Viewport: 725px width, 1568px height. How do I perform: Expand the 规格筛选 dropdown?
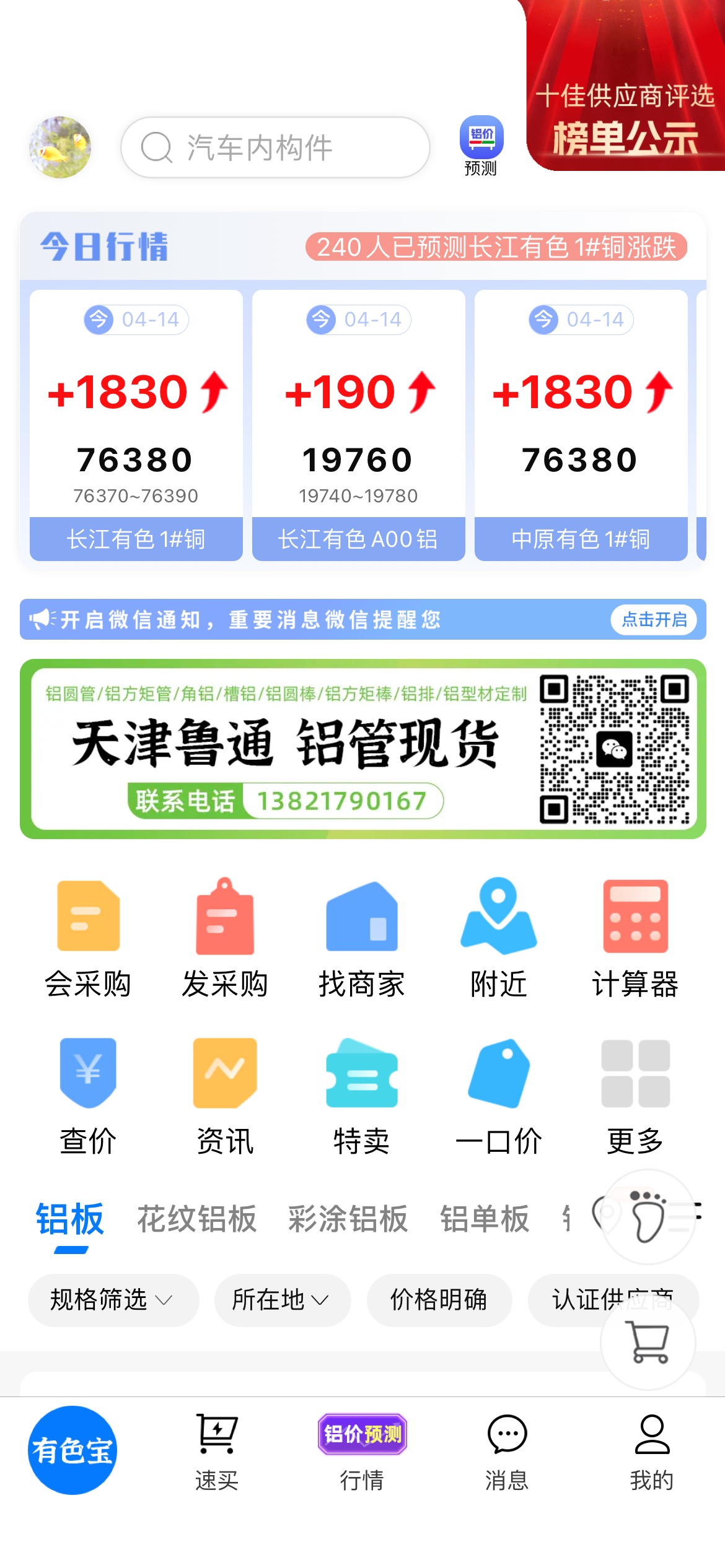pos(113,1299)
